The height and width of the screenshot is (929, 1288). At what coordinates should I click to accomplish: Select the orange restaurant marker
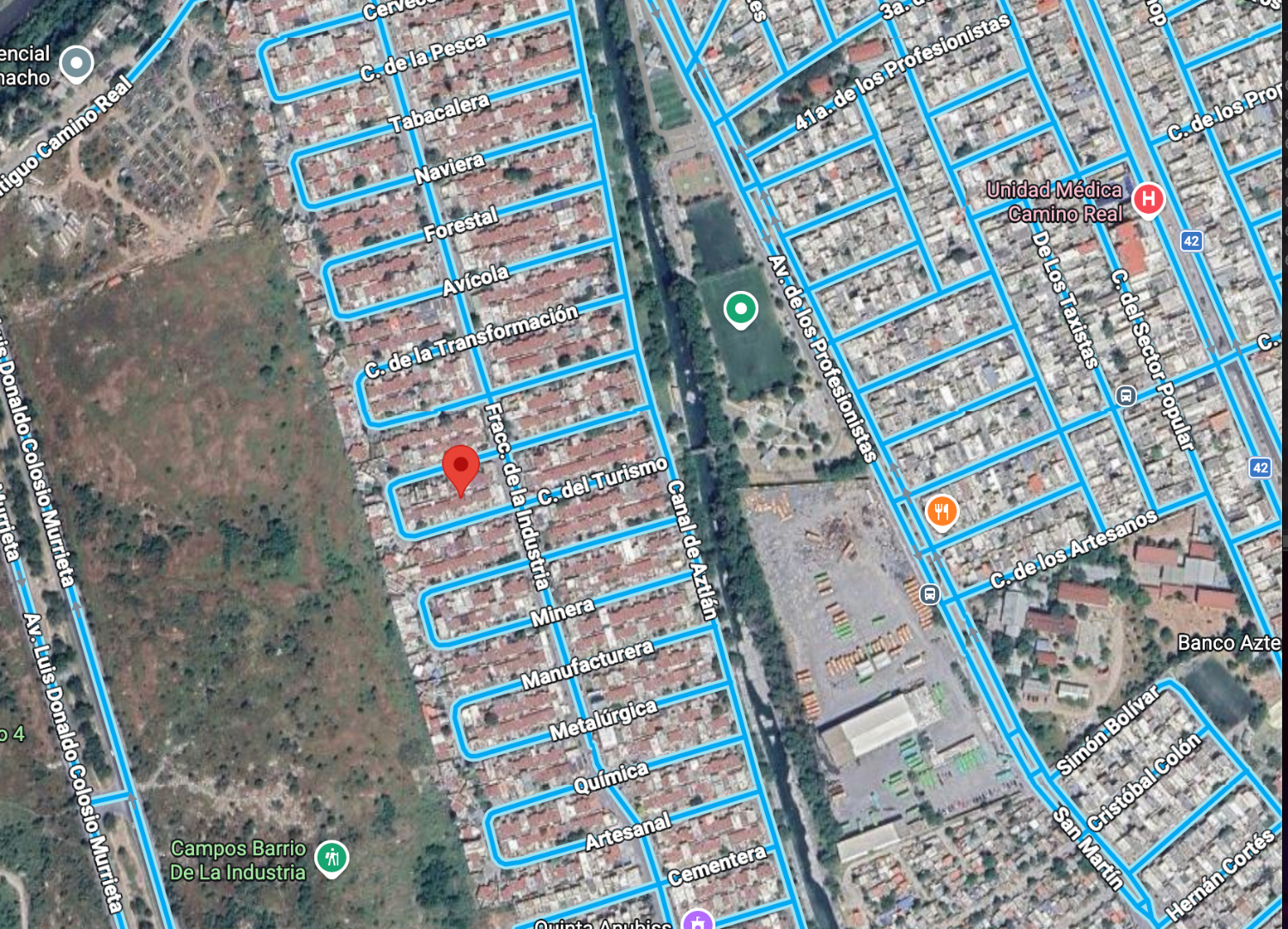(942, 513)
